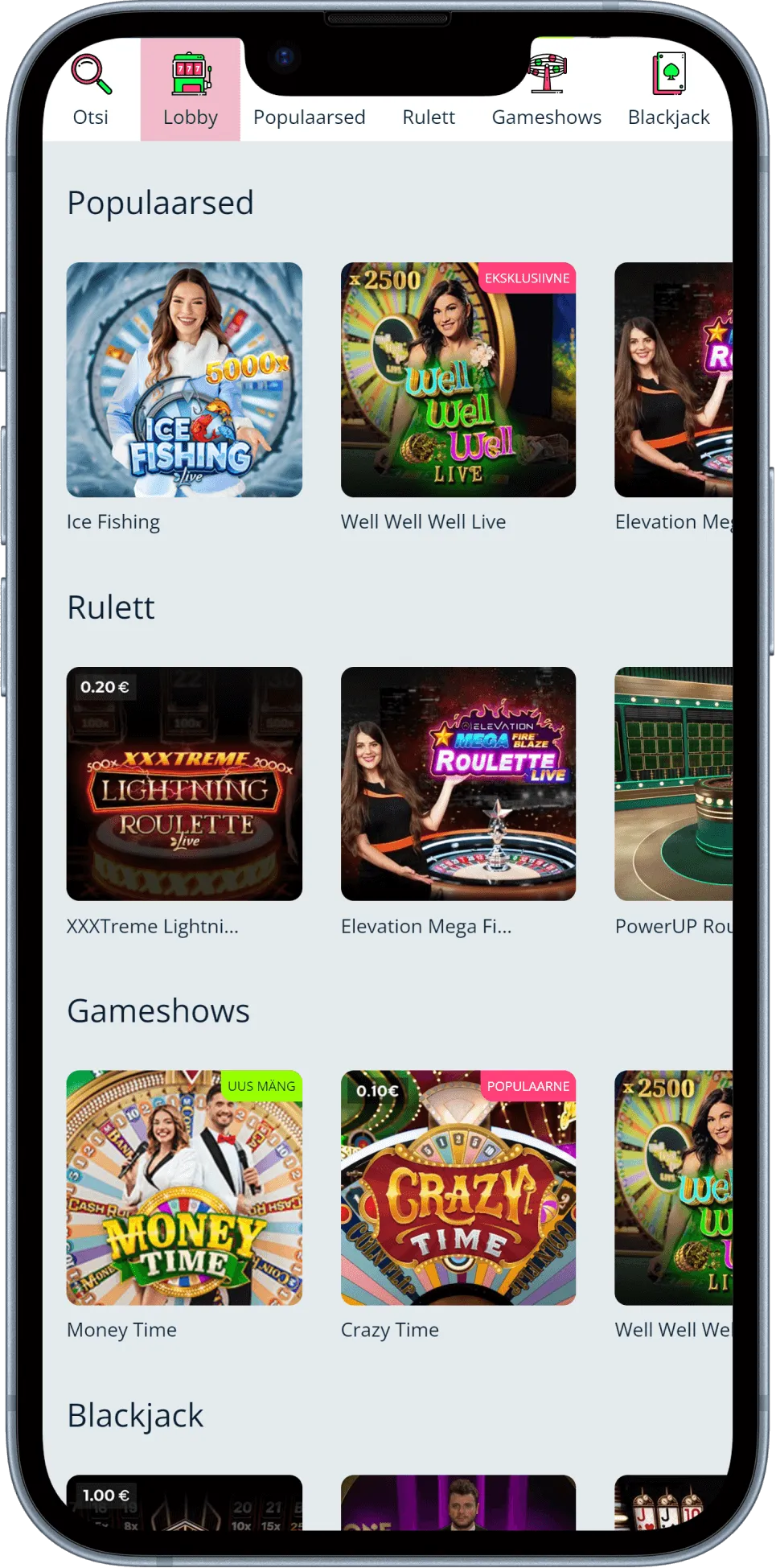
Task: Play Elevation Mega Fire Blaze Roulette under Rulett
Action: 458,784
